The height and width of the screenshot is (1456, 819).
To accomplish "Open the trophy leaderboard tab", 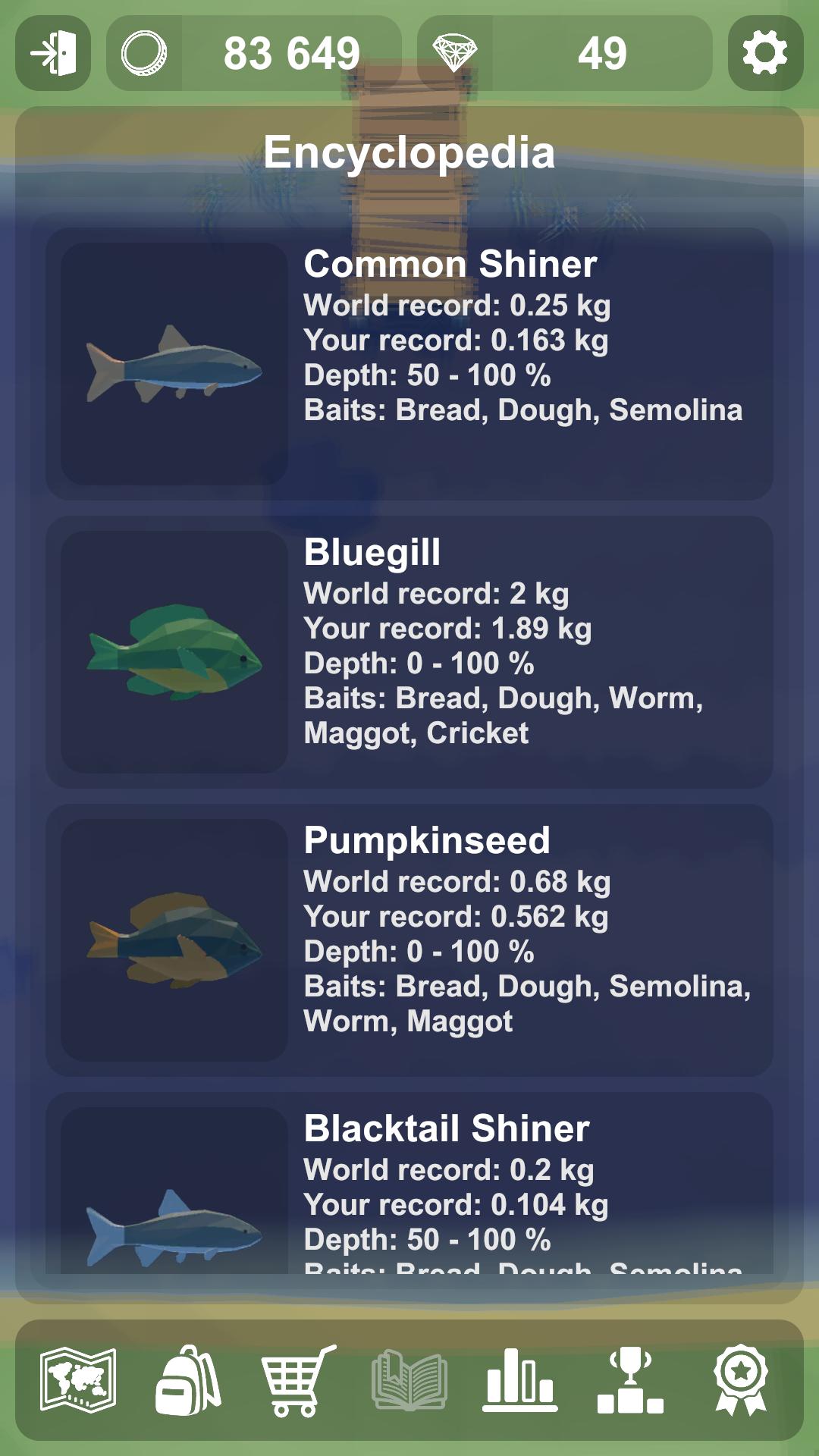I will 630,1379.
